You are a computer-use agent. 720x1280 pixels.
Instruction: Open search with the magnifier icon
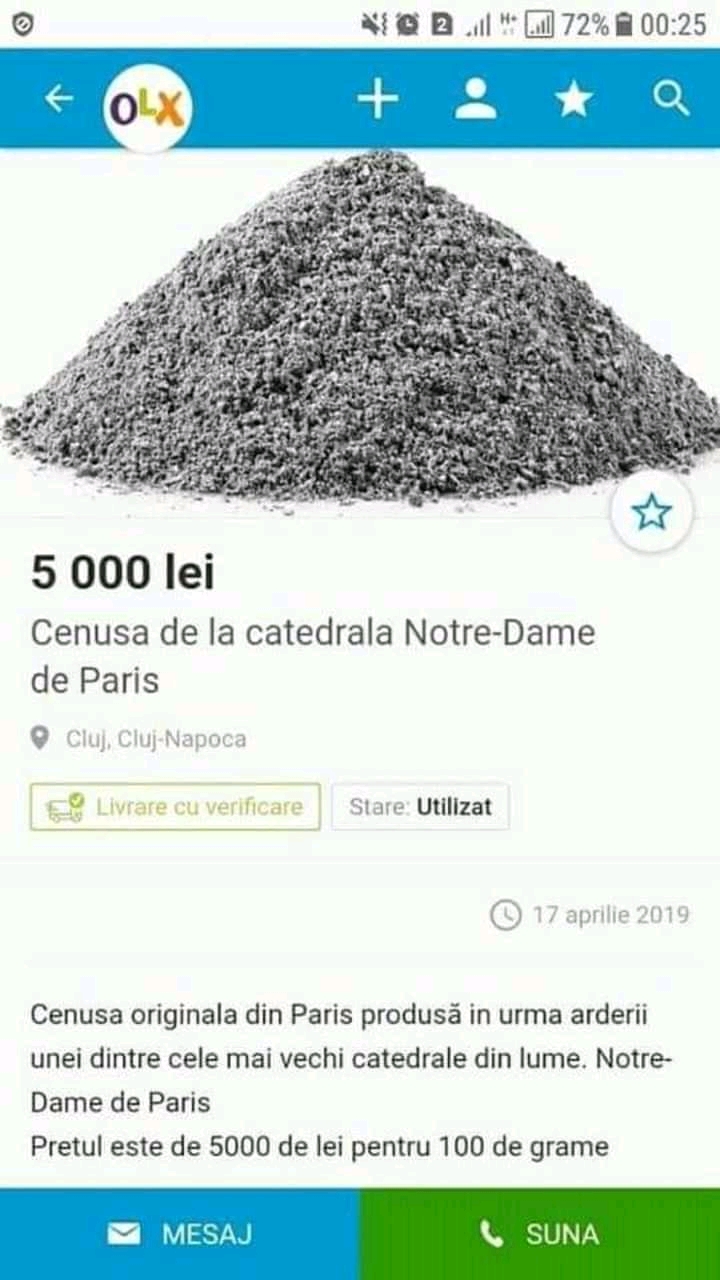click(x=671, y=99)
